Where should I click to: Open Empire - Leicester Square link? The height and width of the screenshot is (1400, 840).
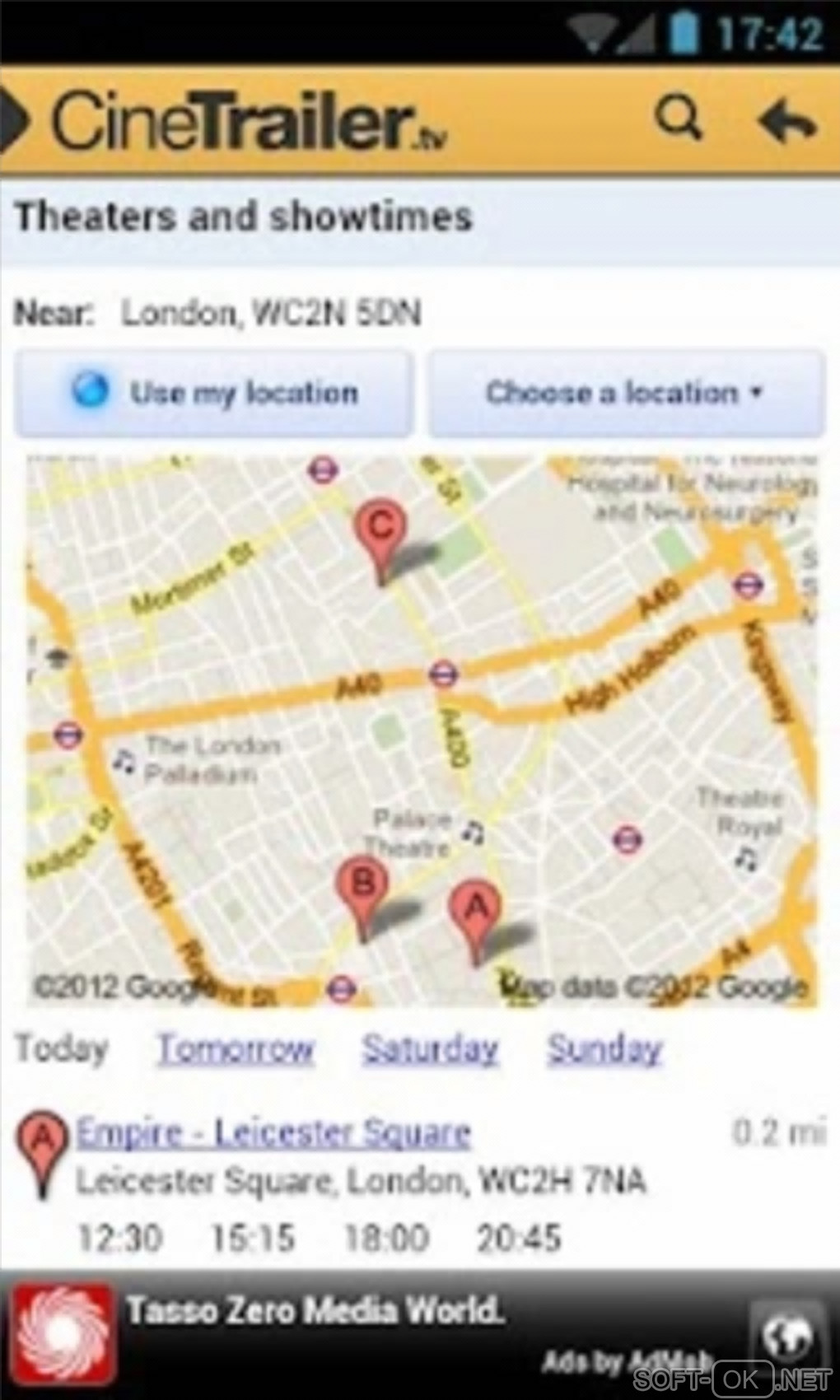(x=273, y=1133)
